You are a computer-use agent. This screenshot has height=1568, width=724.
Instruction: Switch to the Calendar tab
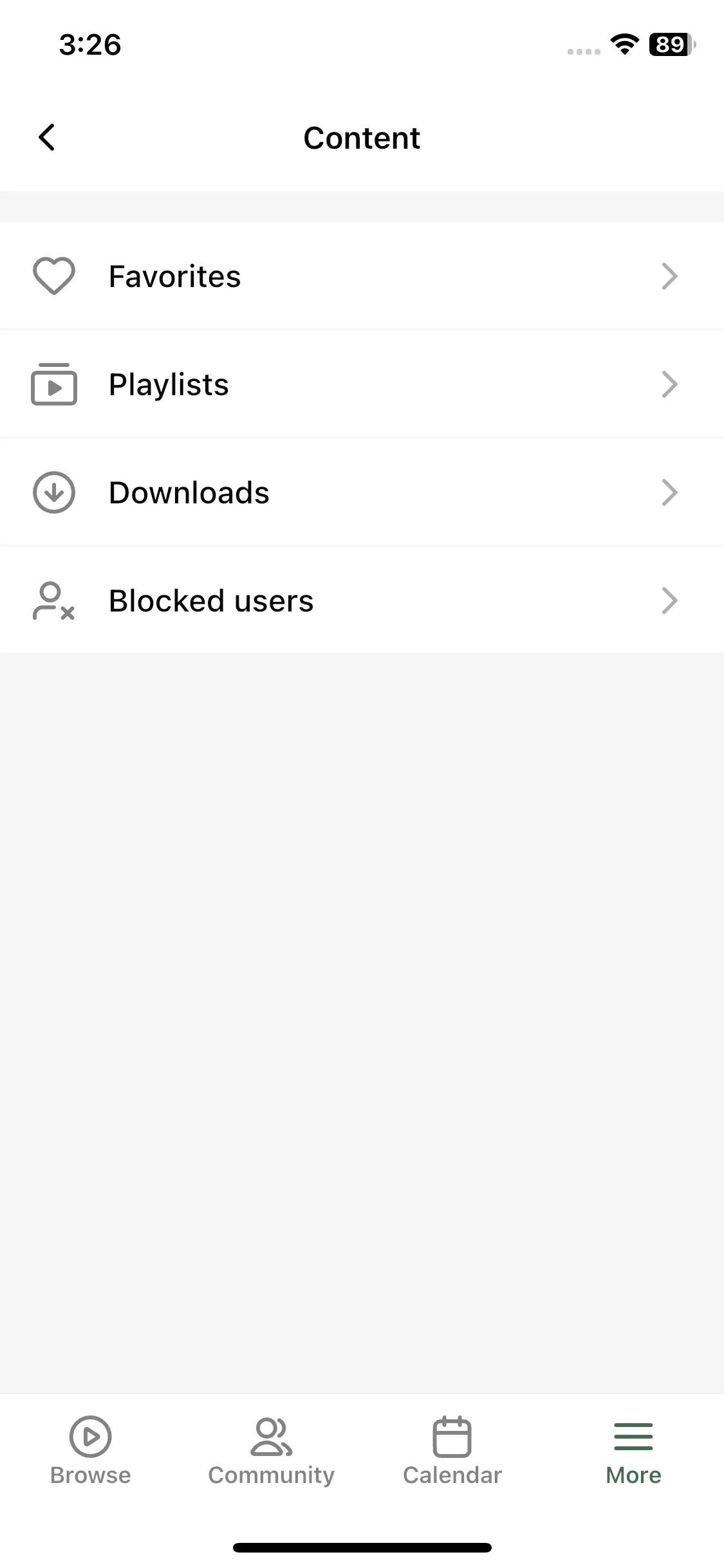point(452,1450)
